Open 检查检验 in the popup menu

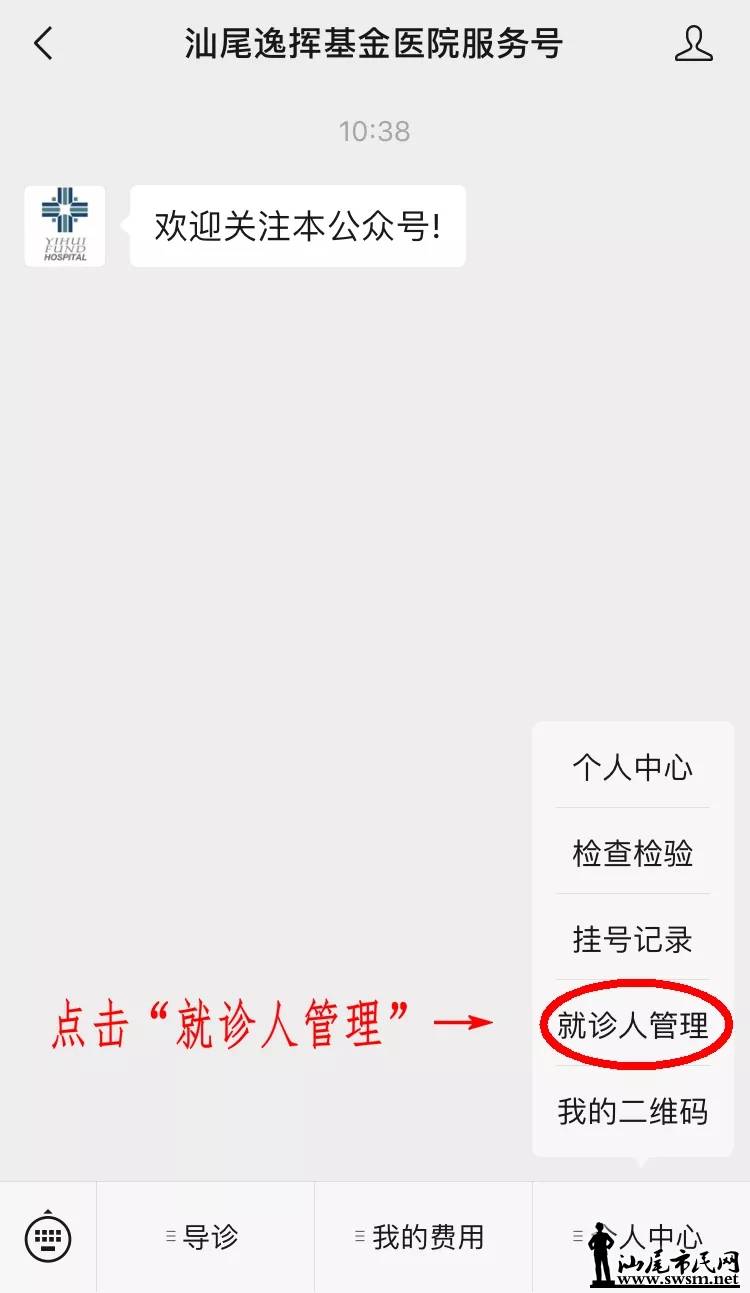[x=632, y=853]
